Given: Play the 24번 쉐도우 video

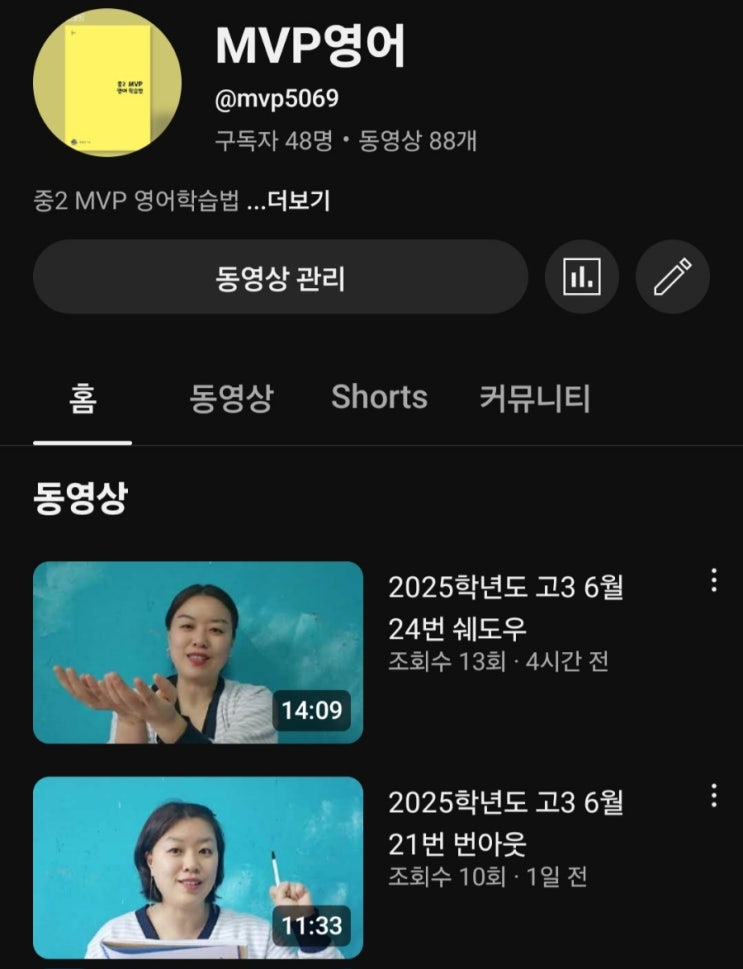Looking at the screenshot, I should (198, 652).
